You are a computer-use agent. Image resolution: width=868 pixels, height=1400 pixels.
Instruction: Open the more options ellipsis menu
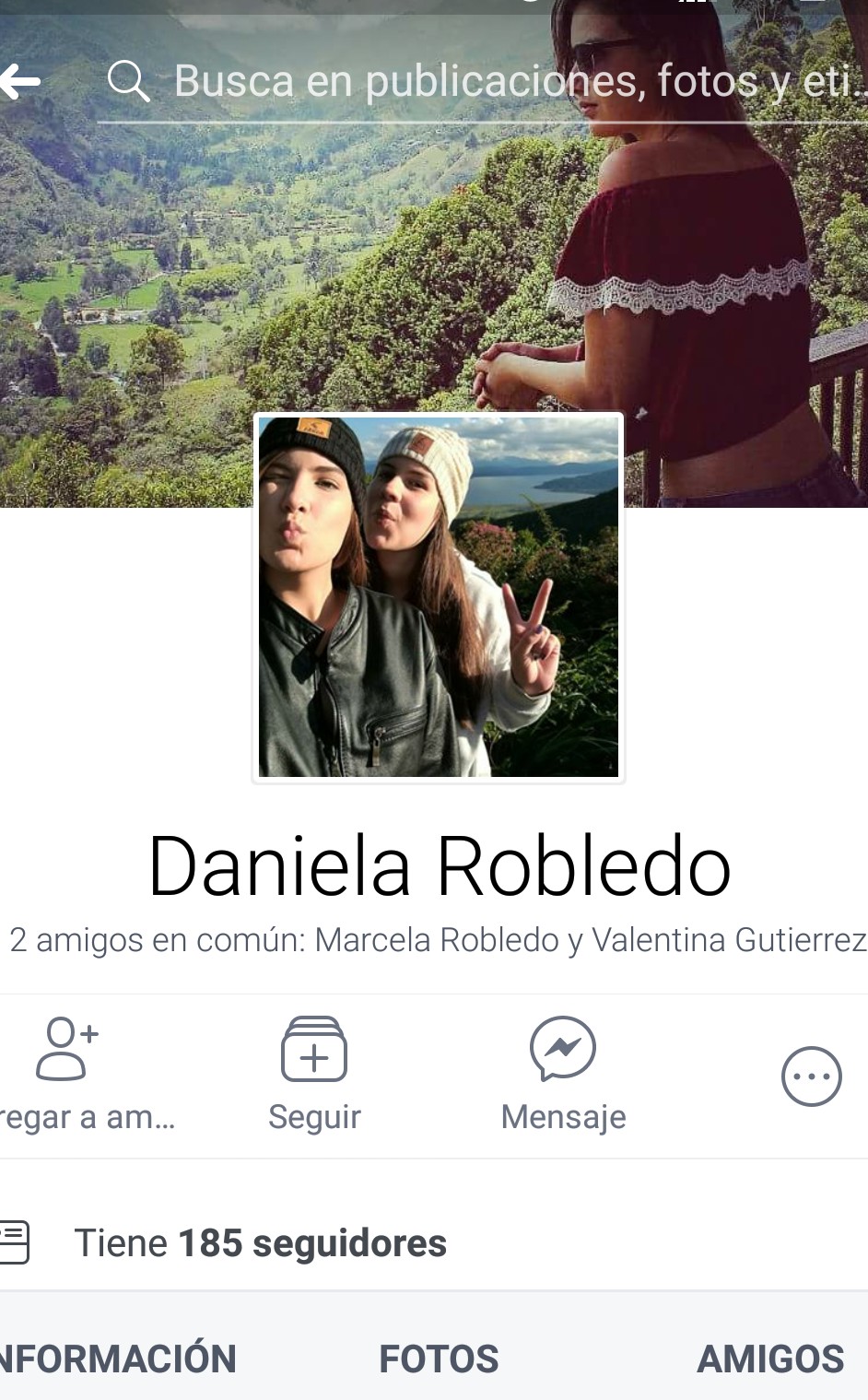point(811,1076)
